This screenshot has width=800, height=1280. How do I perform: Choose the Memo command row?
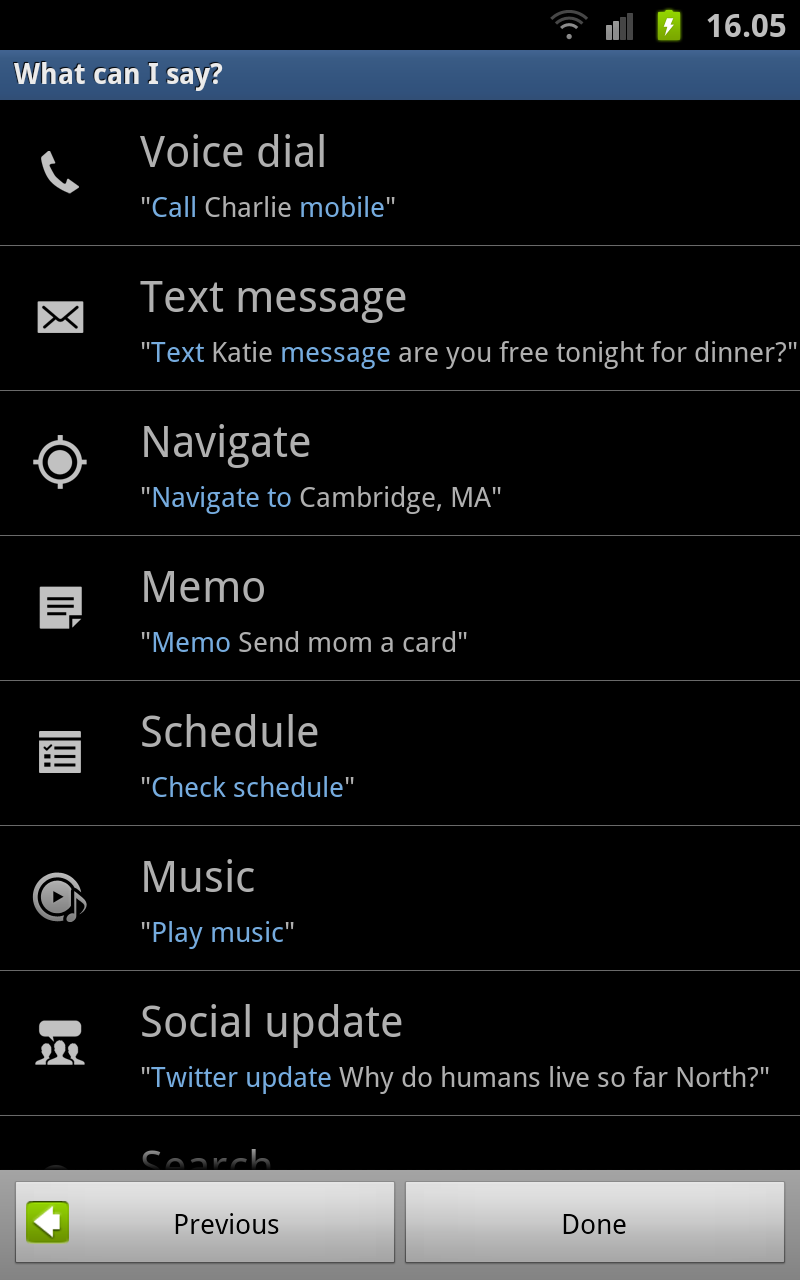click(400, 608)
